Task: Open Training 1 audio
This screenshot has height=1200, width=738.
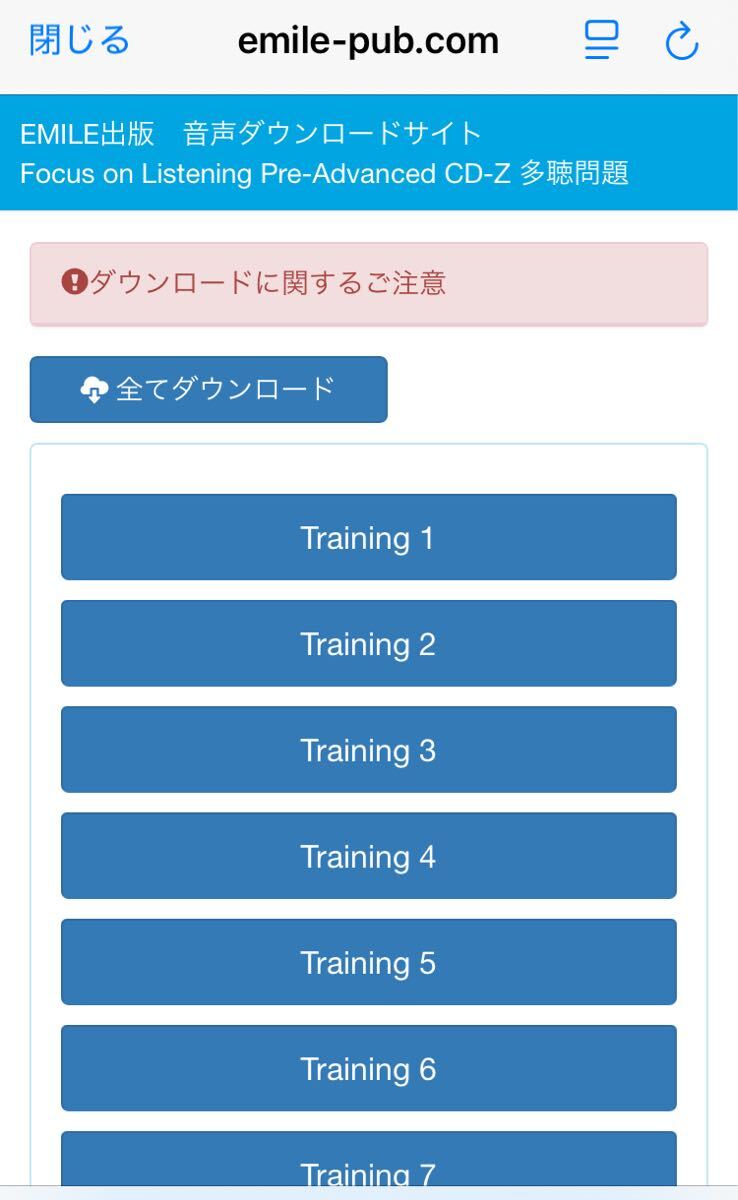Action: tap(368, 537)
